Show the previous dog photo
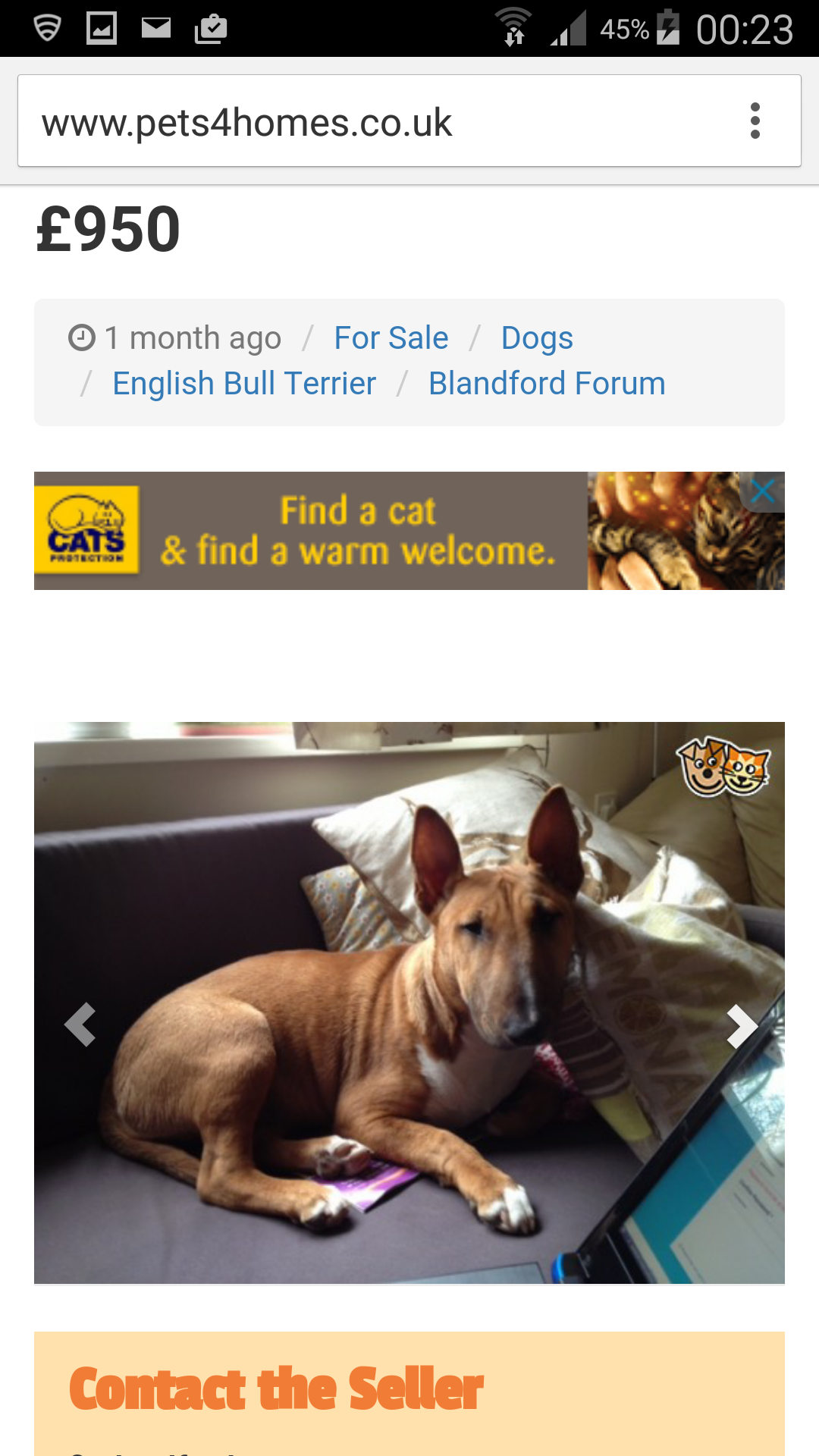 click(80, 1025)
